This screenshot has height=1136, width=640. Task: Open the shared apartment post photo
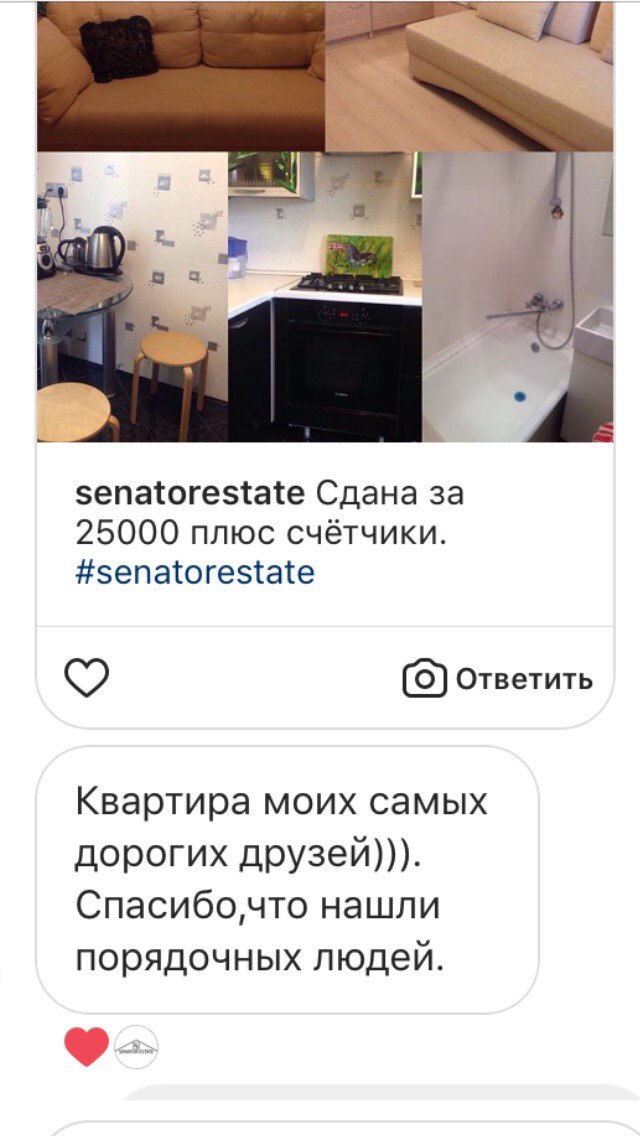click(325, 221)
